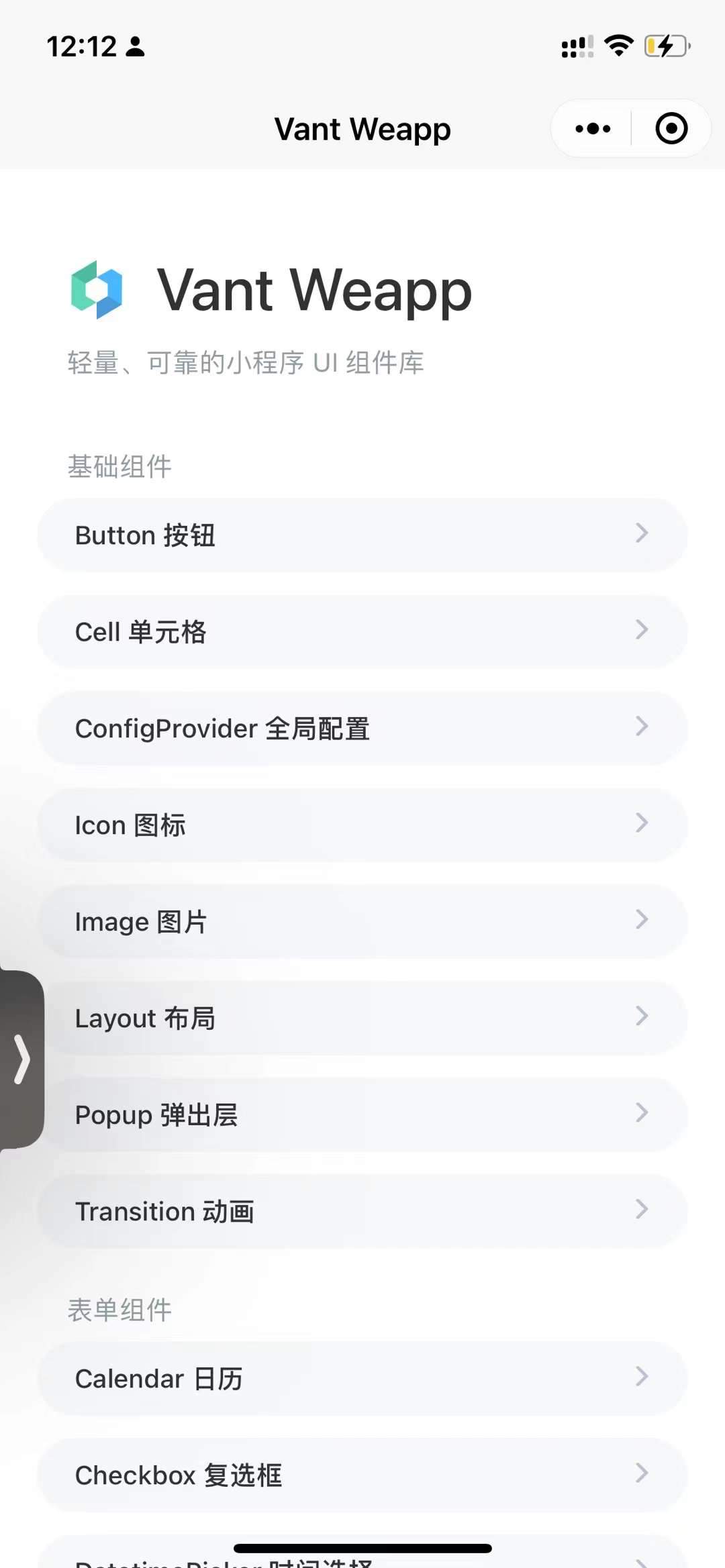The width and height of the screenshot is (725, 1568).
Task: Expand the side panel arrow handle
Action: (x=21, y=1059)
